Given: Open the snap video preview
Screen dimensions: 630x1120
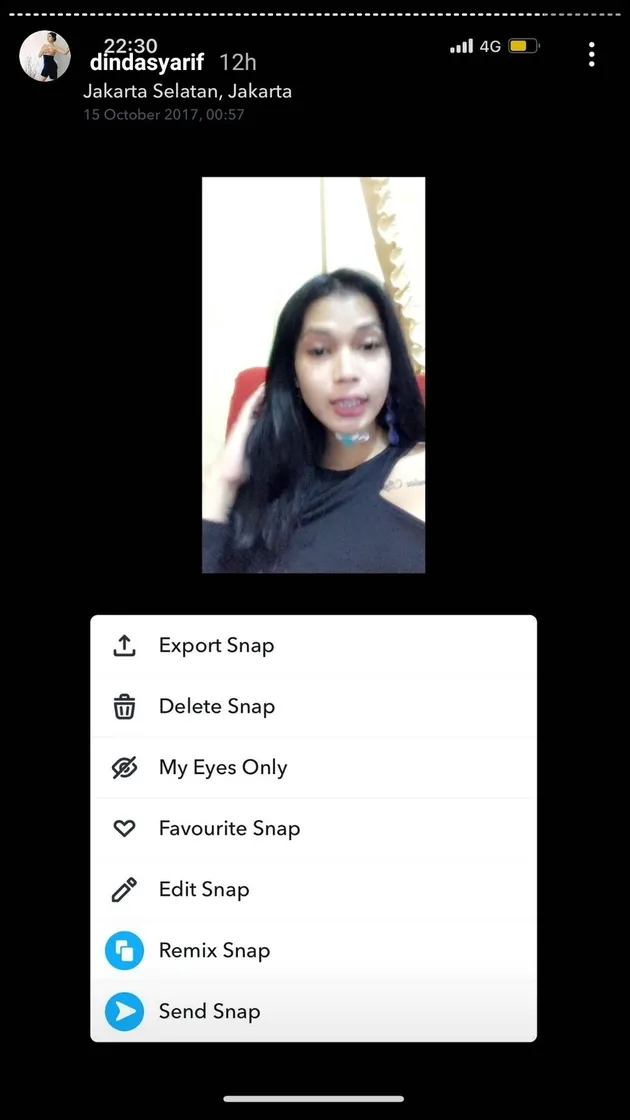Looking at the screenshot, I should click(x=313, y=375).
